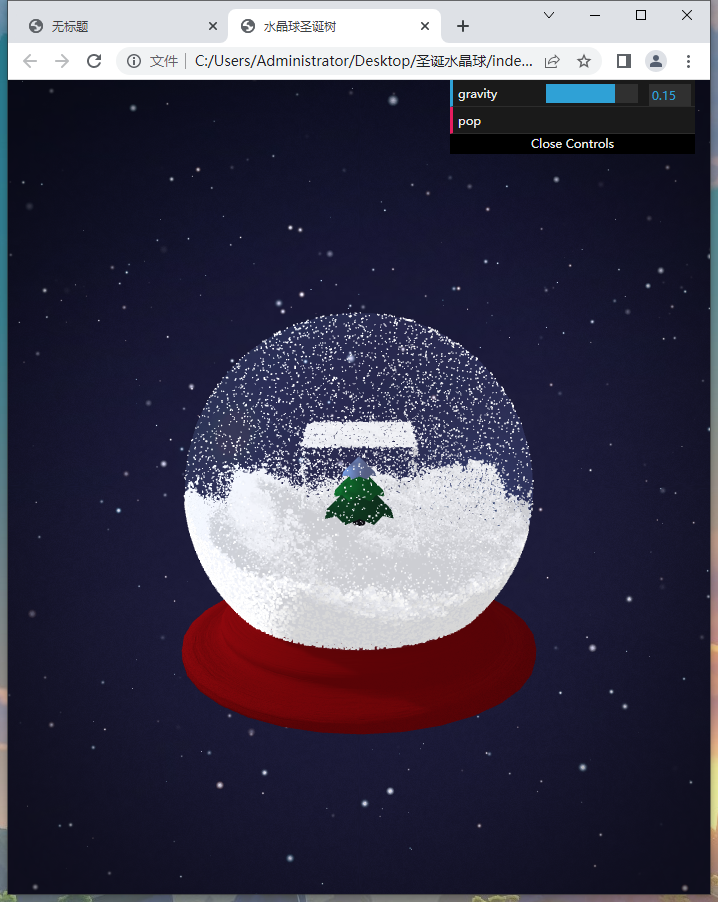The width and height of the screenshot is (718, 902).
Task: Collapse the panel with Close Controls
Action: (572, 144)
